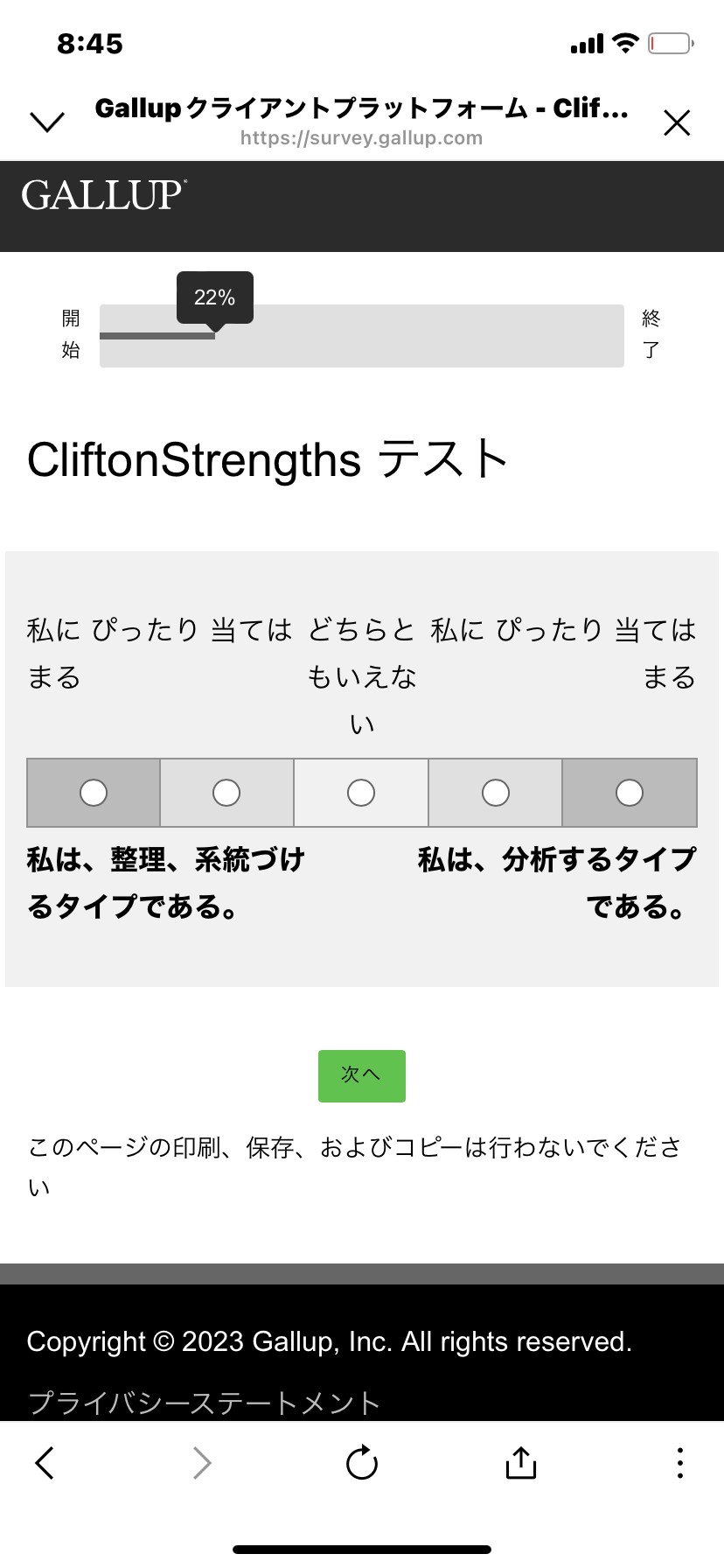724x1568 pixels.
Task: Share this page via the share icon
Action: coord(521,1461)
